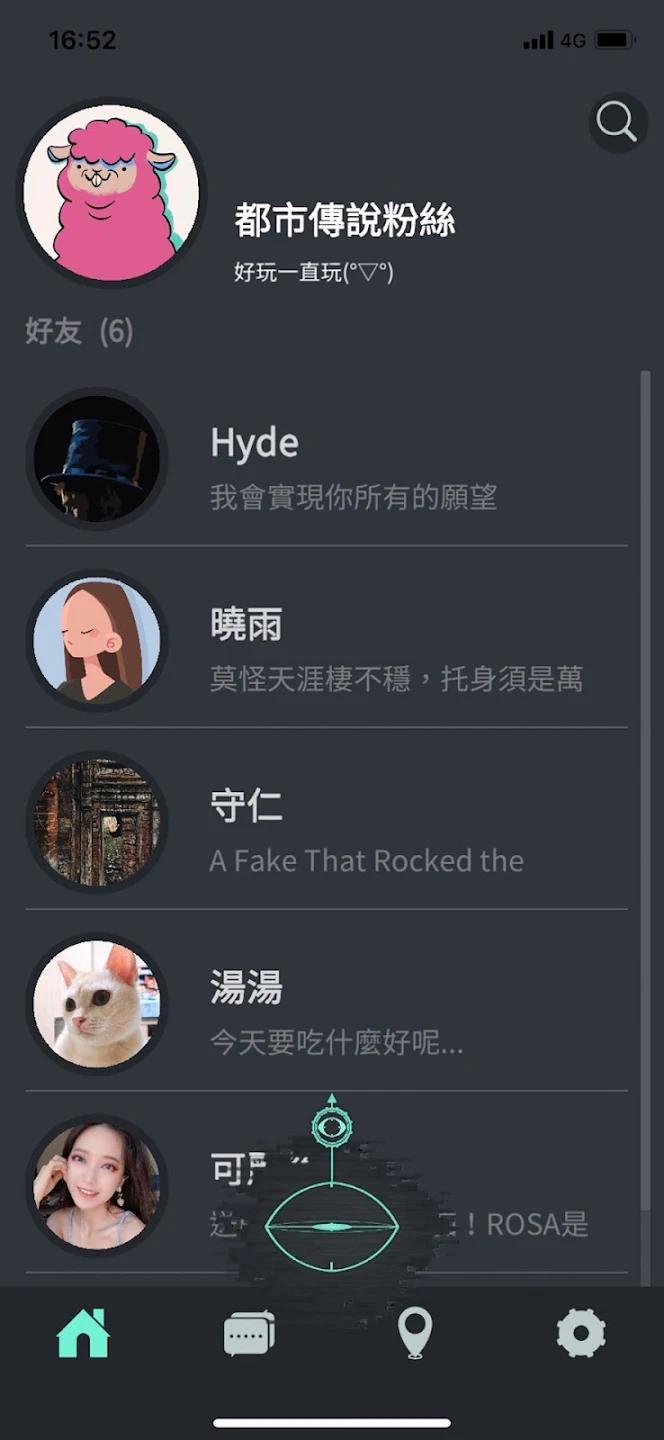Open the search magnifier icon

pos(617,123)
